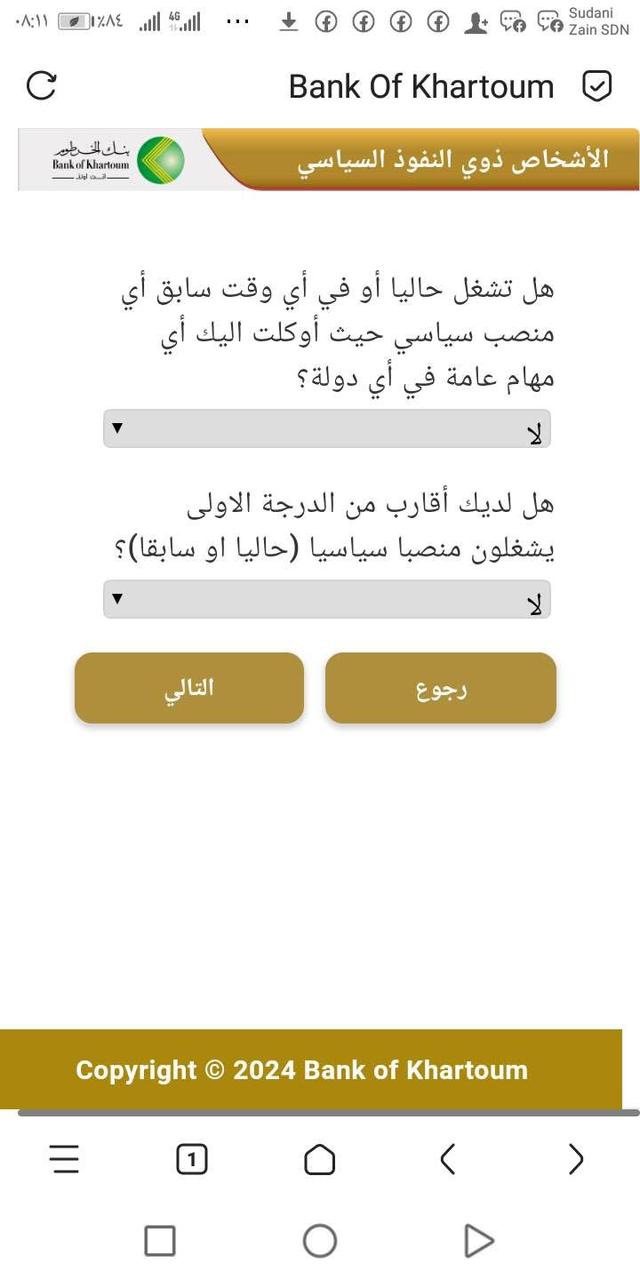Open the site security shield icon
This screenshot has width=640, height=1280.
pyautogui.click(x=596, y=87)
